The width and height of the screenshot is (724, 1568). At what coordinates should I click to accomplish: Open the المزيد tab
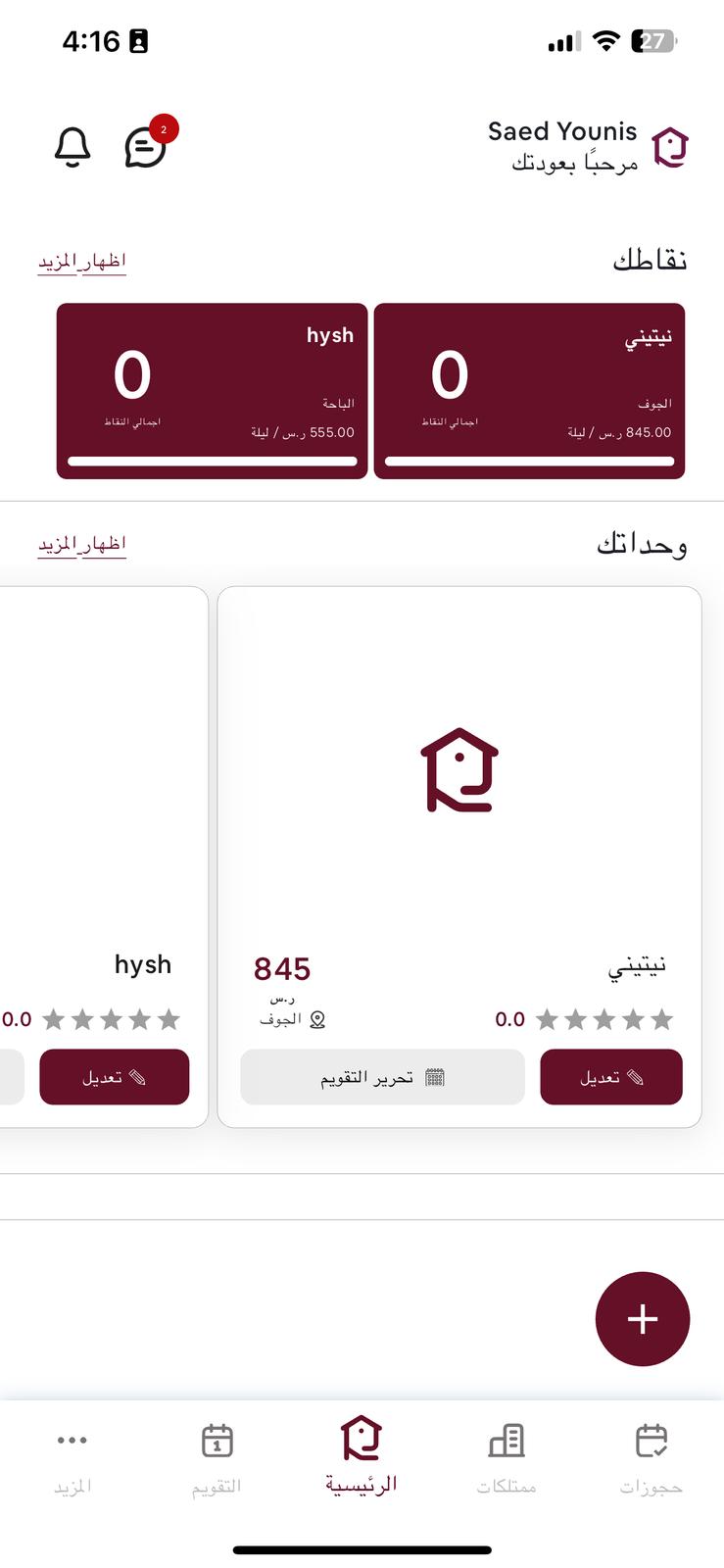[72, 1457]
